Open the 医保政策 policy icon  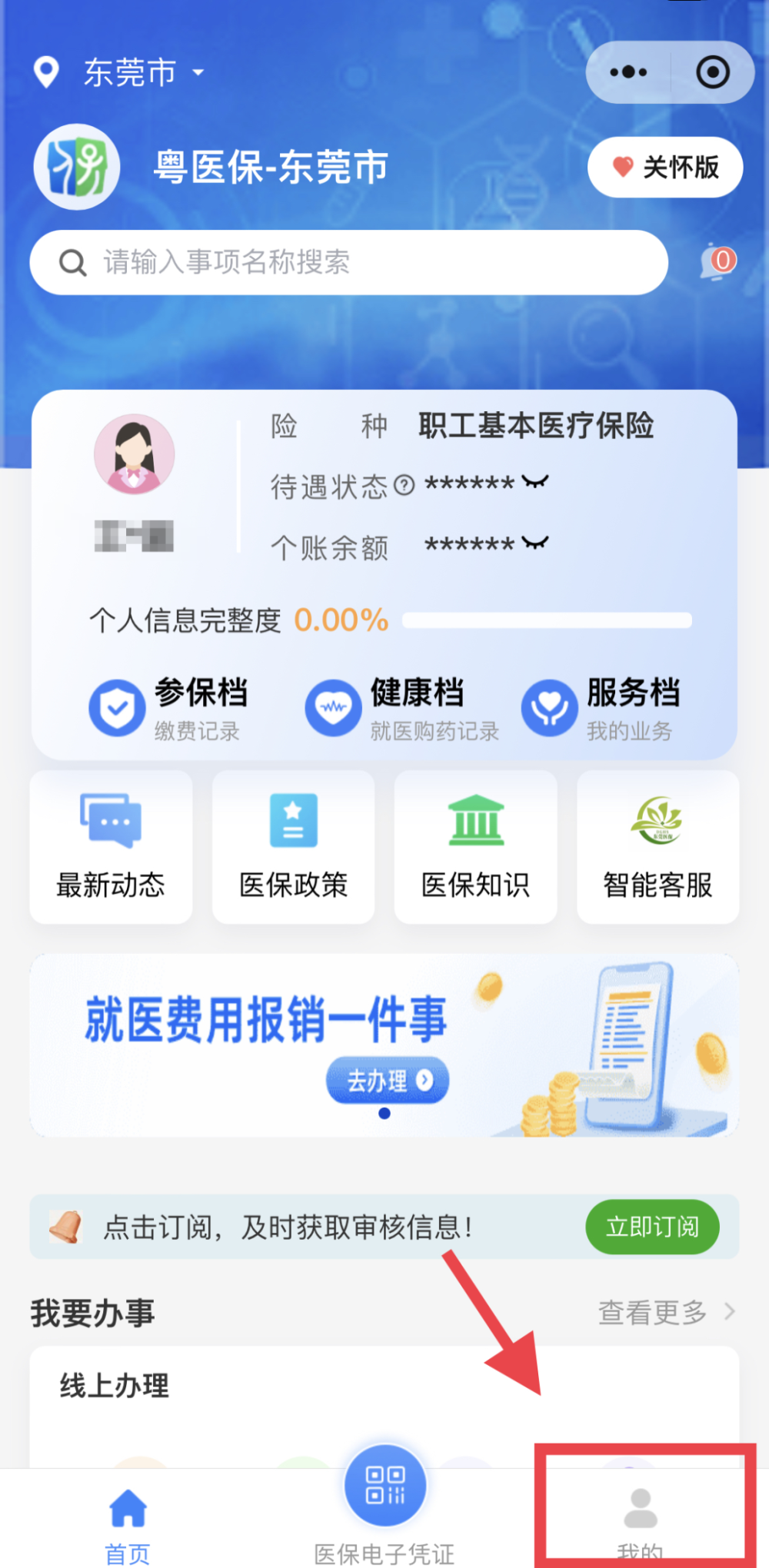[x=293, y=845]
